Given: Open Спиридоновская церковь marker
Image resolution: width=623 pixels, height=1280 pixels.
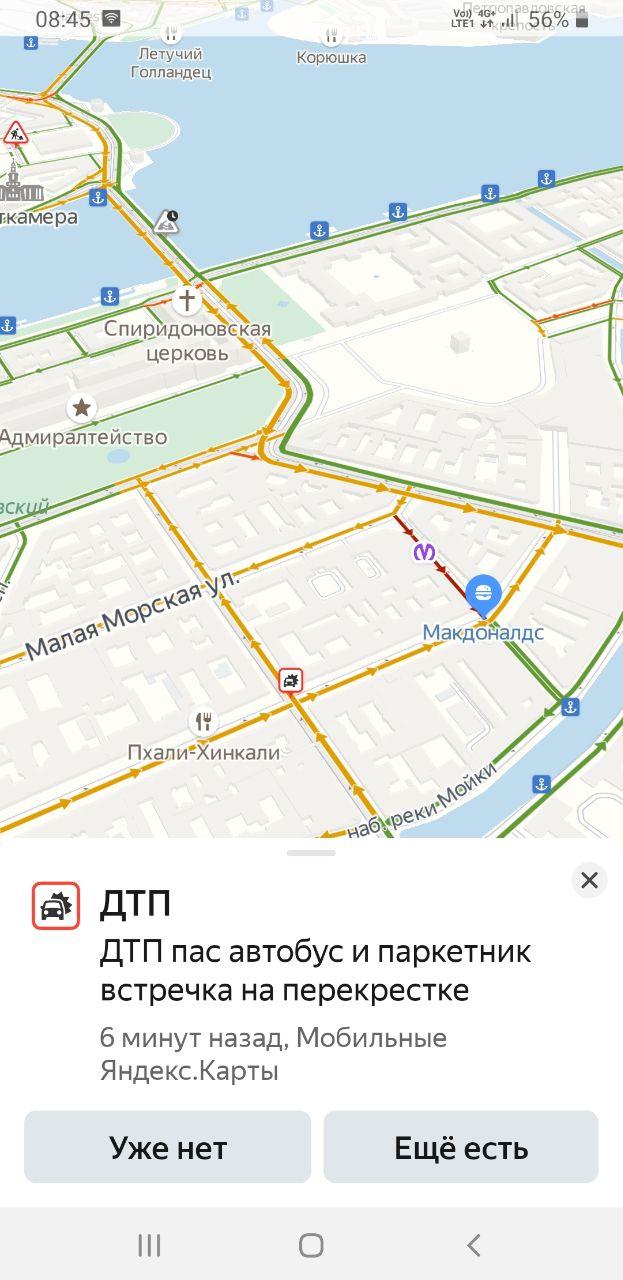Looking at the screenshot, I should point(187,299).
